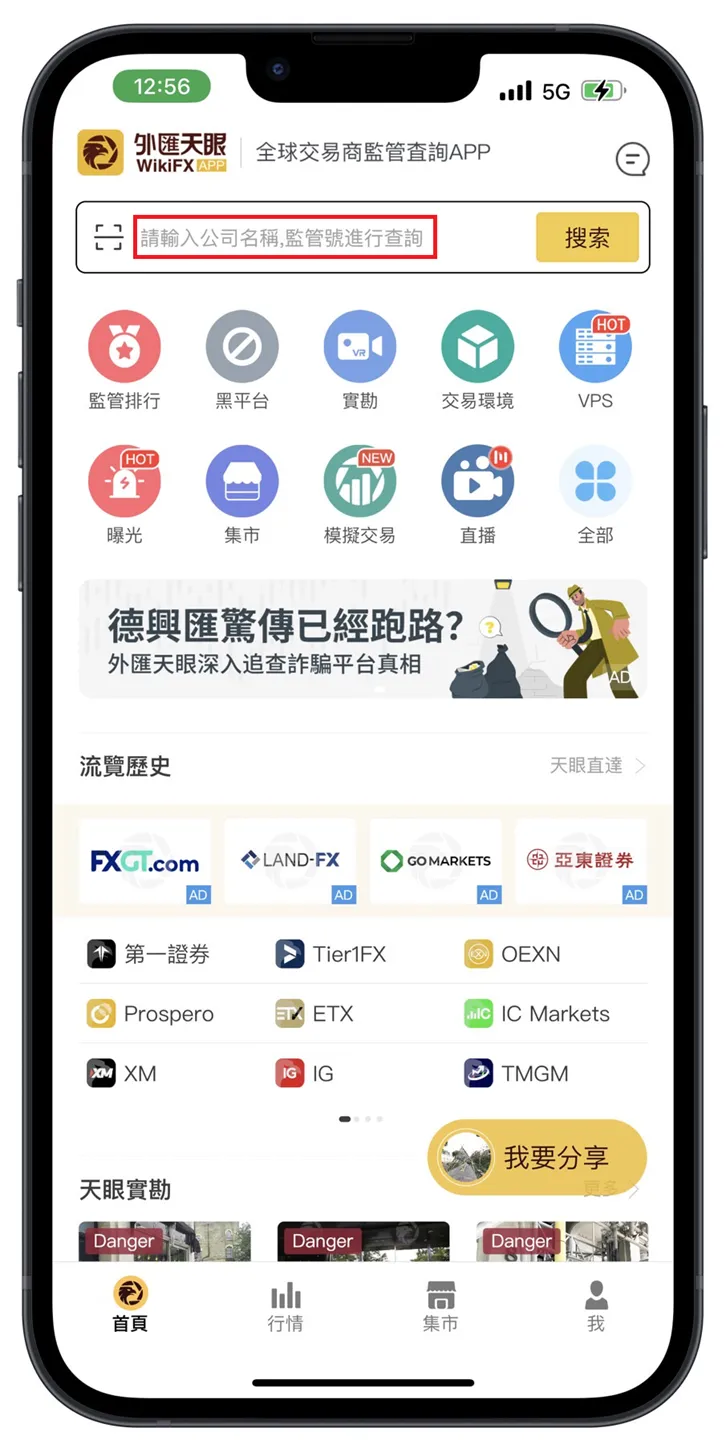Viewport: 726px width, 1452px height.
Task: Open 交易環境 section
Action: click(478, 361)
